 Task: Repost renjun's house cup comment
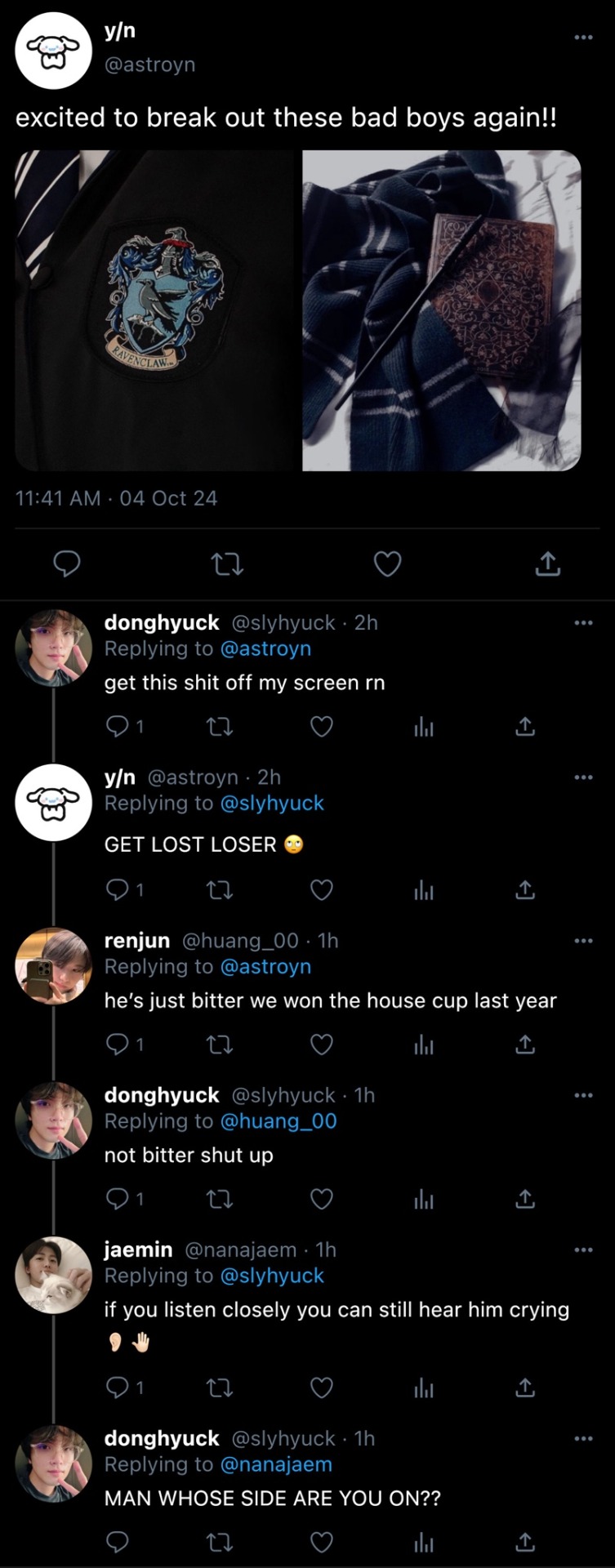coord(221,1044)
